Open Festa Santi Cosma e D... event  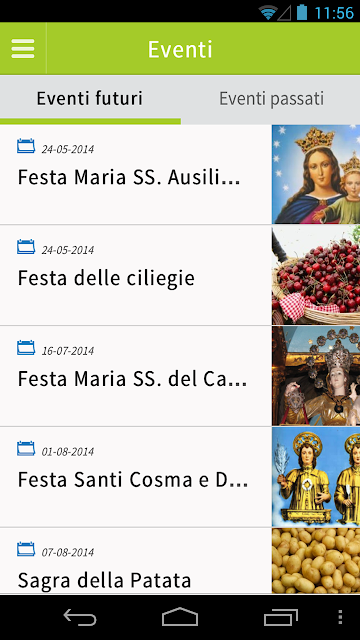(x=180, y=477)
